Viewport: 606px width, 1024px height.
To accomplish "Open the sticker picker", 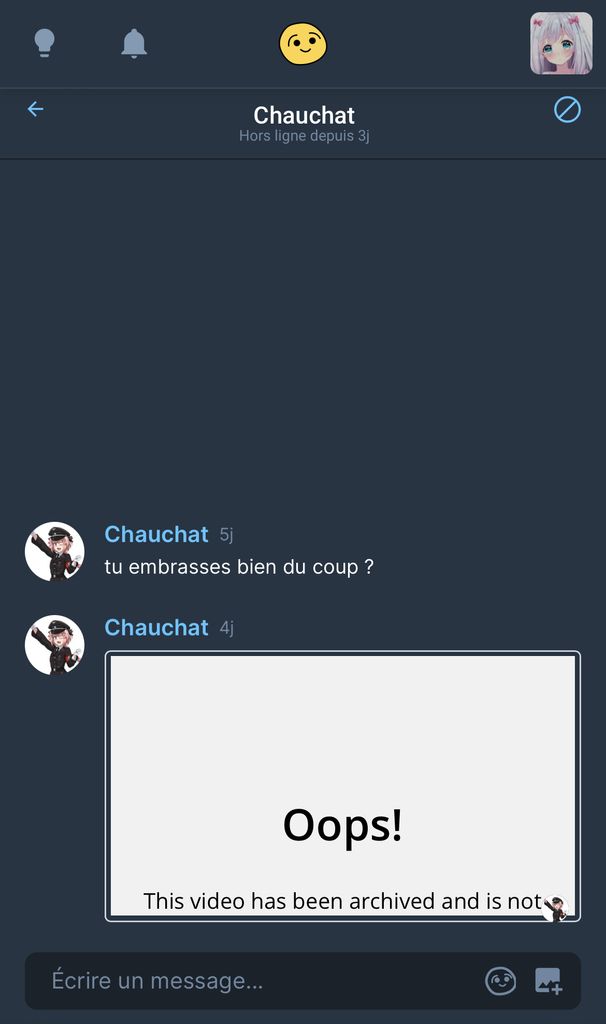I will (x=501, y=981).
